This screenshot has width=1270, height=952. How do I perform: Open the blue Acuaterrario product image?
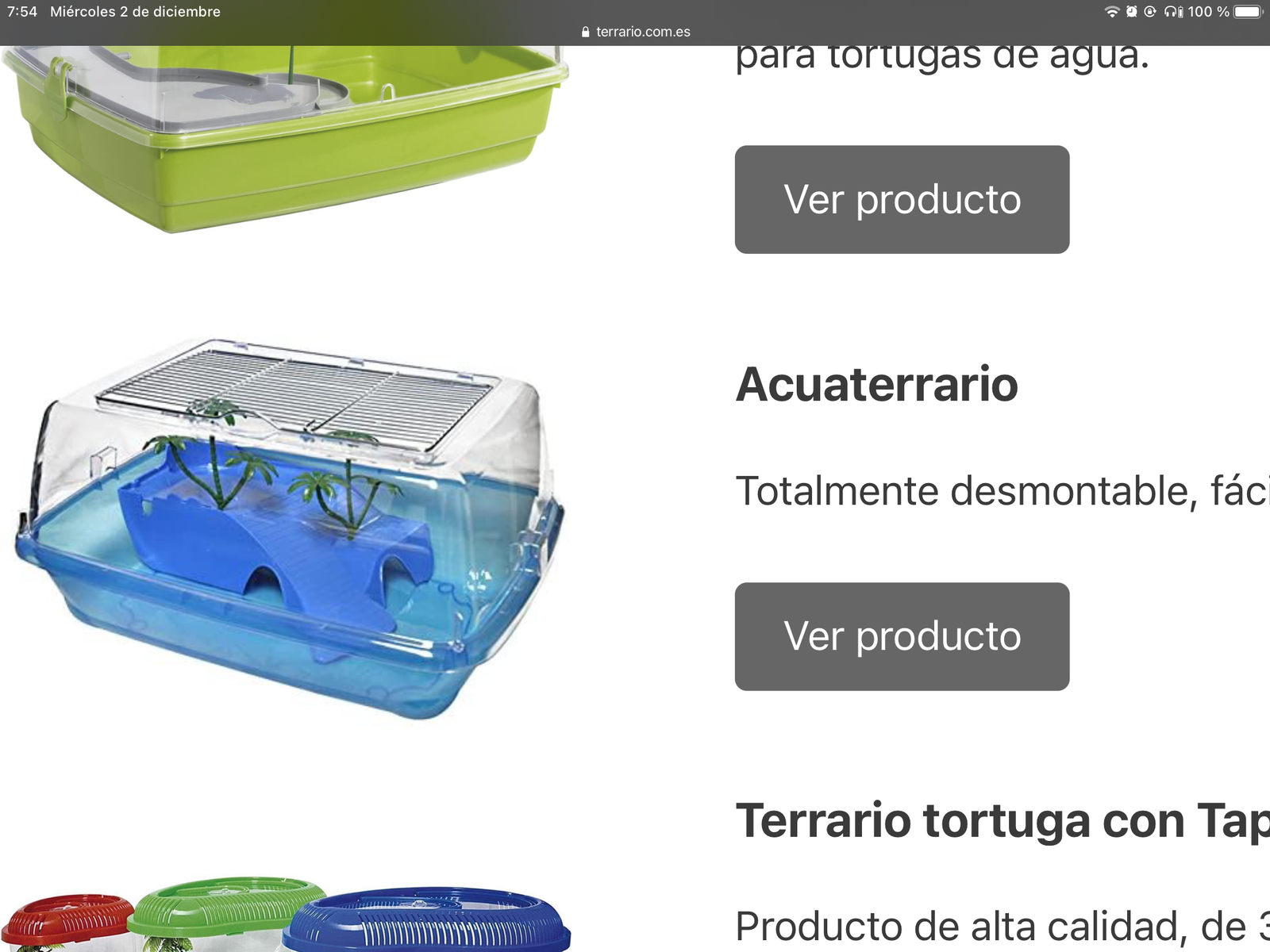[x=290, y=529]
